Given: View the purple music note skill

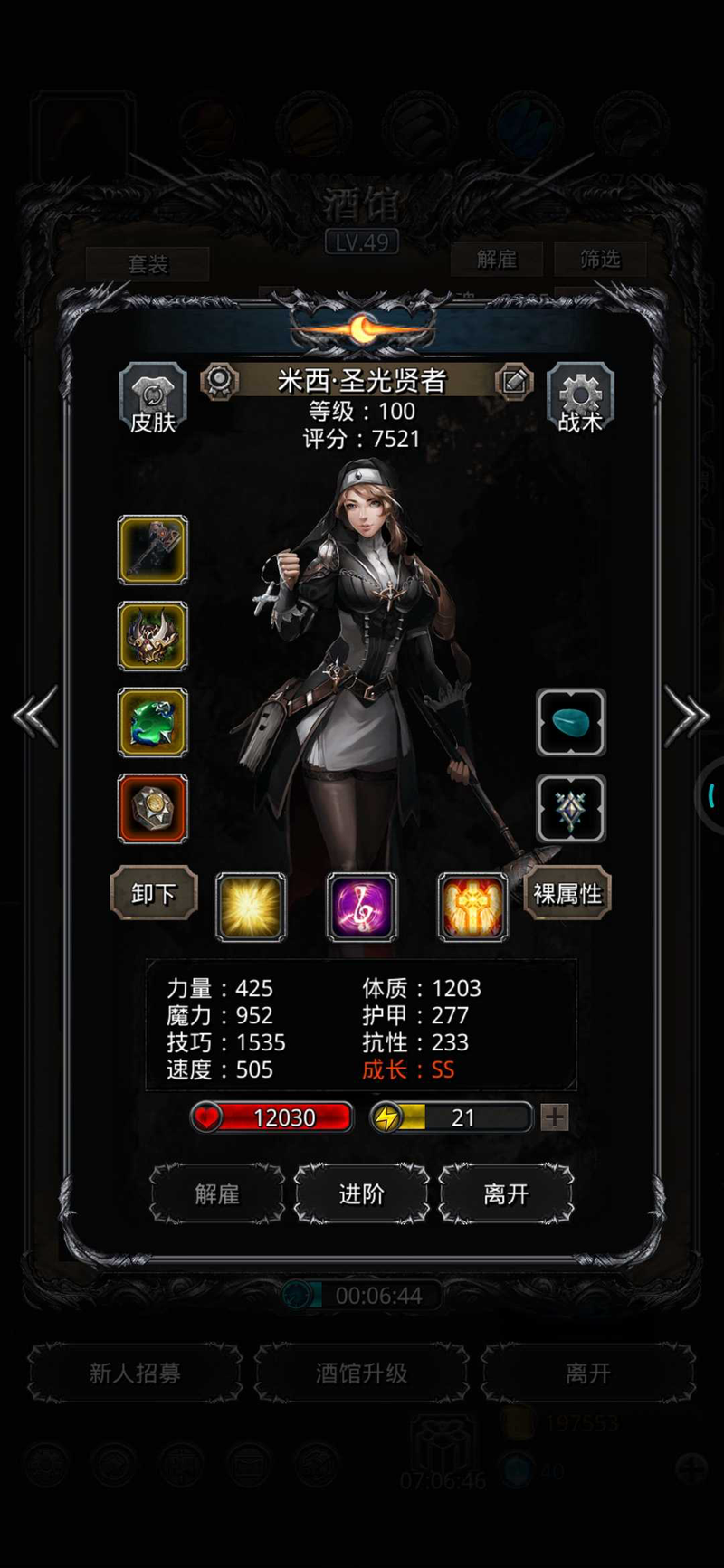Looking at the screenshot, I should (361, 907).
